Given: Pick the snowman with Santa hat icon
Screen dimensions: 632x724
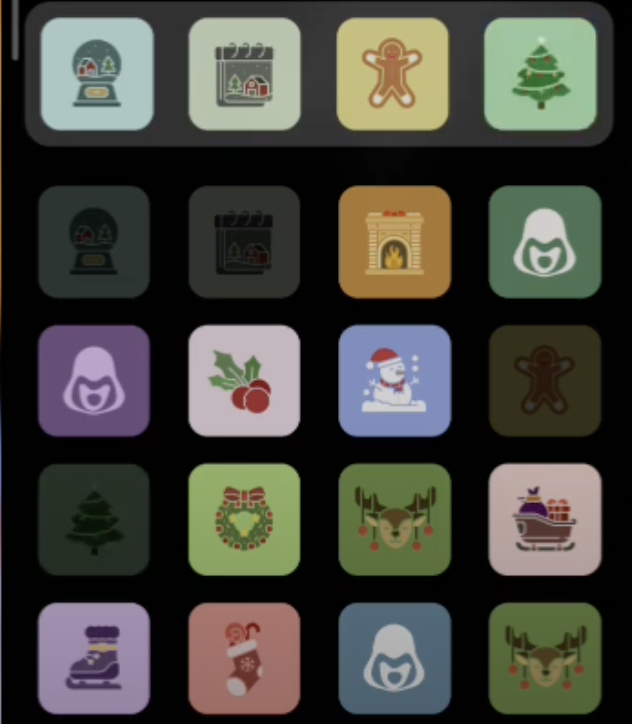Looking at the screenshot, I should tap(394, 380).
